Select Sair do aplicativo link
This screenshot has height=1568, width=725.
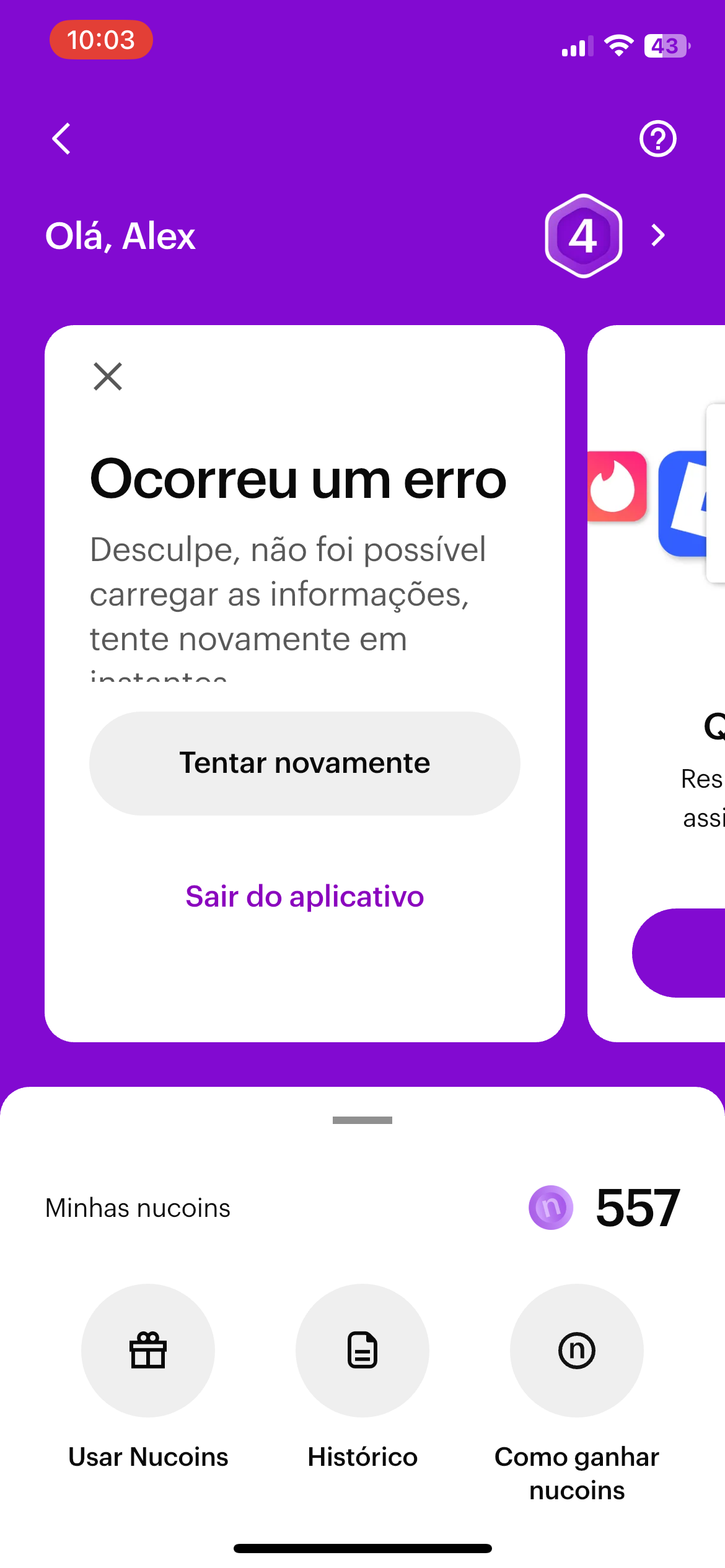click(x=304, y=896)
